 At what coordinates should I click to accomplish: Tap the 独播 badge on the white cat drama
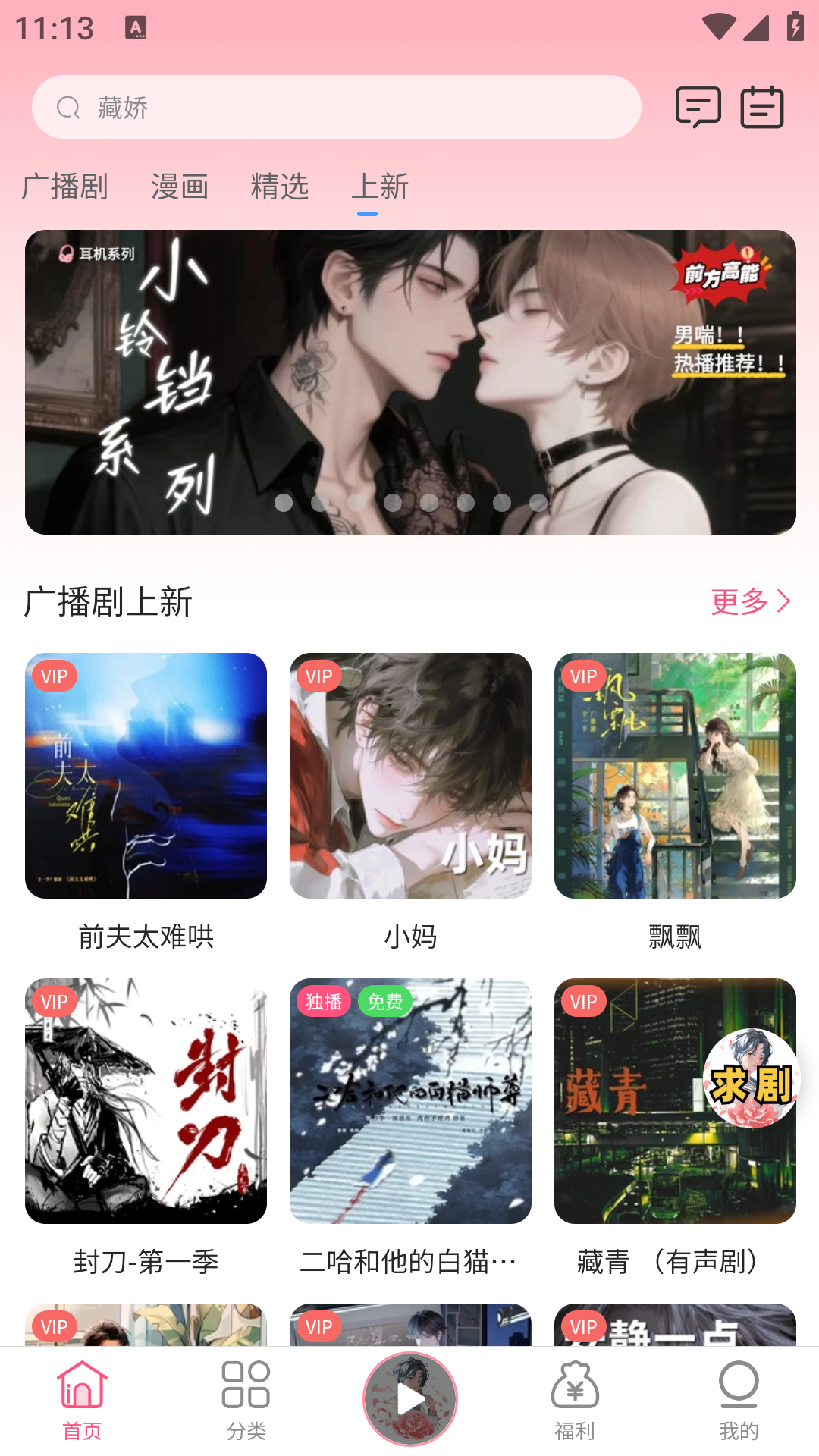[323, 1002]
